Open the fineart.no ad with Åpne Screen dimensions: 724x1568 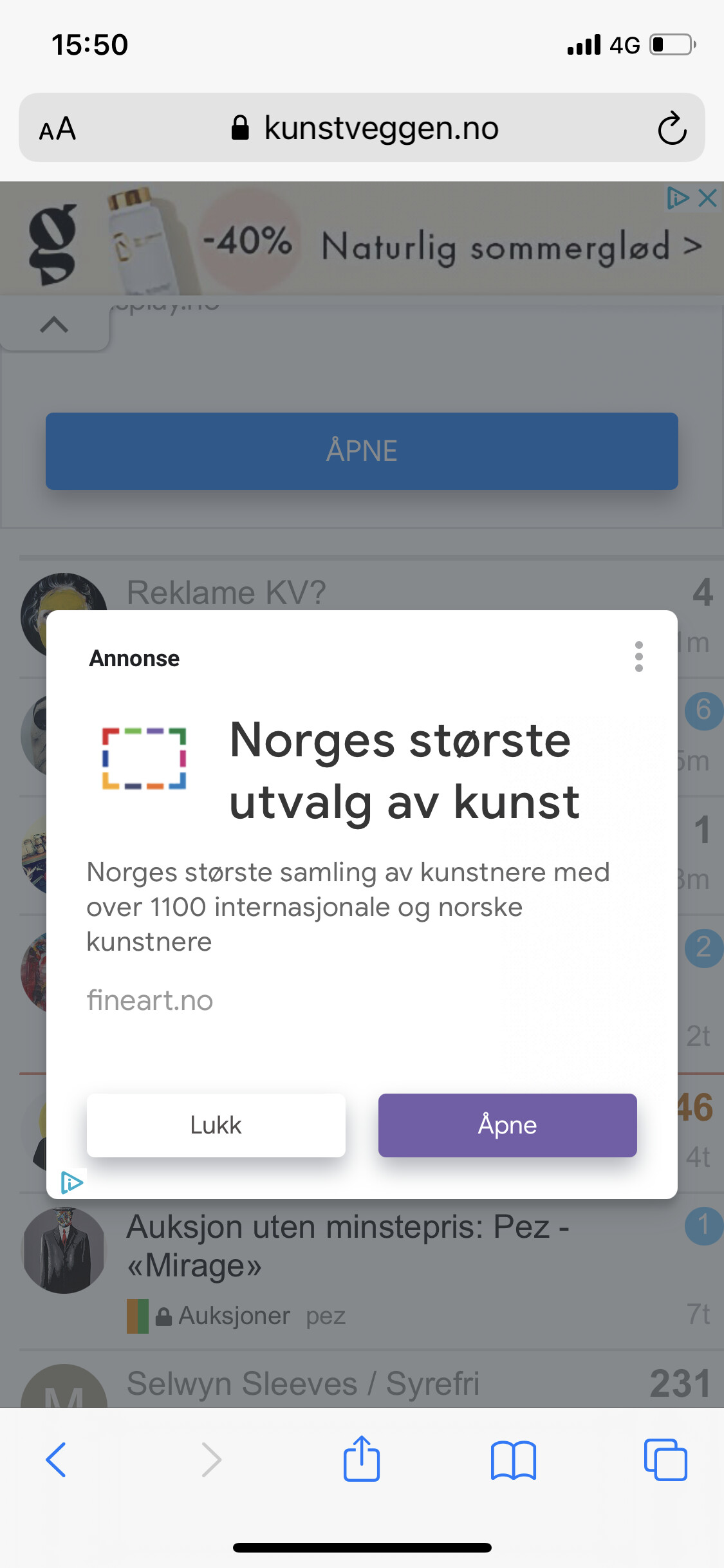click(x=507, y=1125)
